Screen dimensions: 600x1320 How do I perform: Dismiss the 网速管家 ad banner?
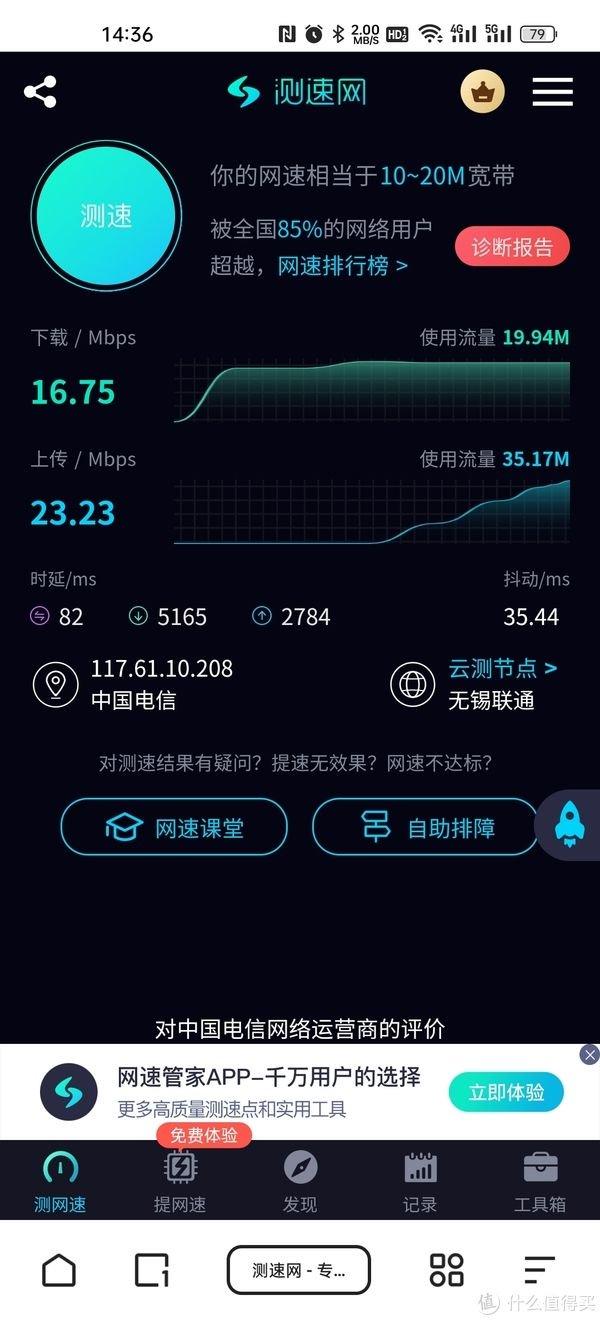click(x=590, y=1054)
